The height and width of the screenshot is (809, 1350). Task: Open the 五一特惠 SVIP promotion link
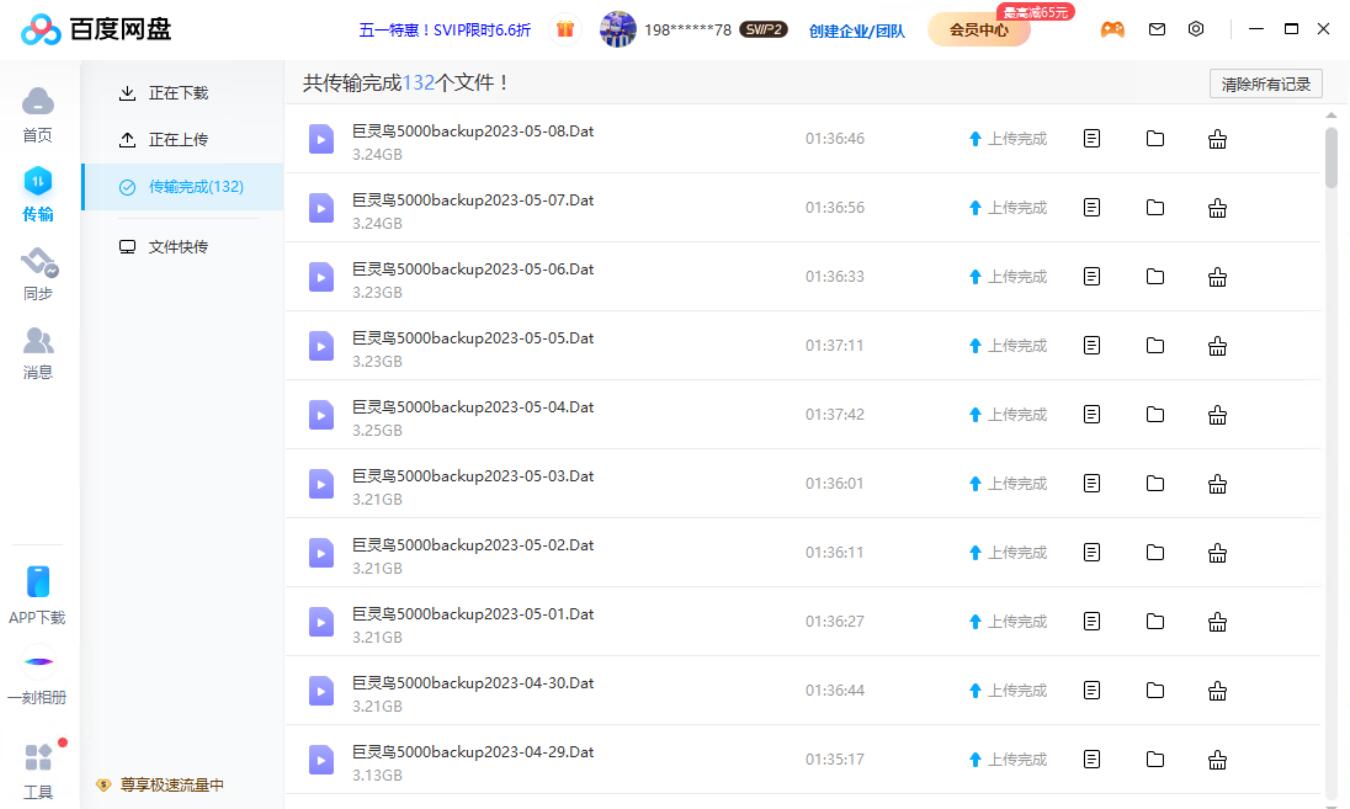(x=445, y=30)
